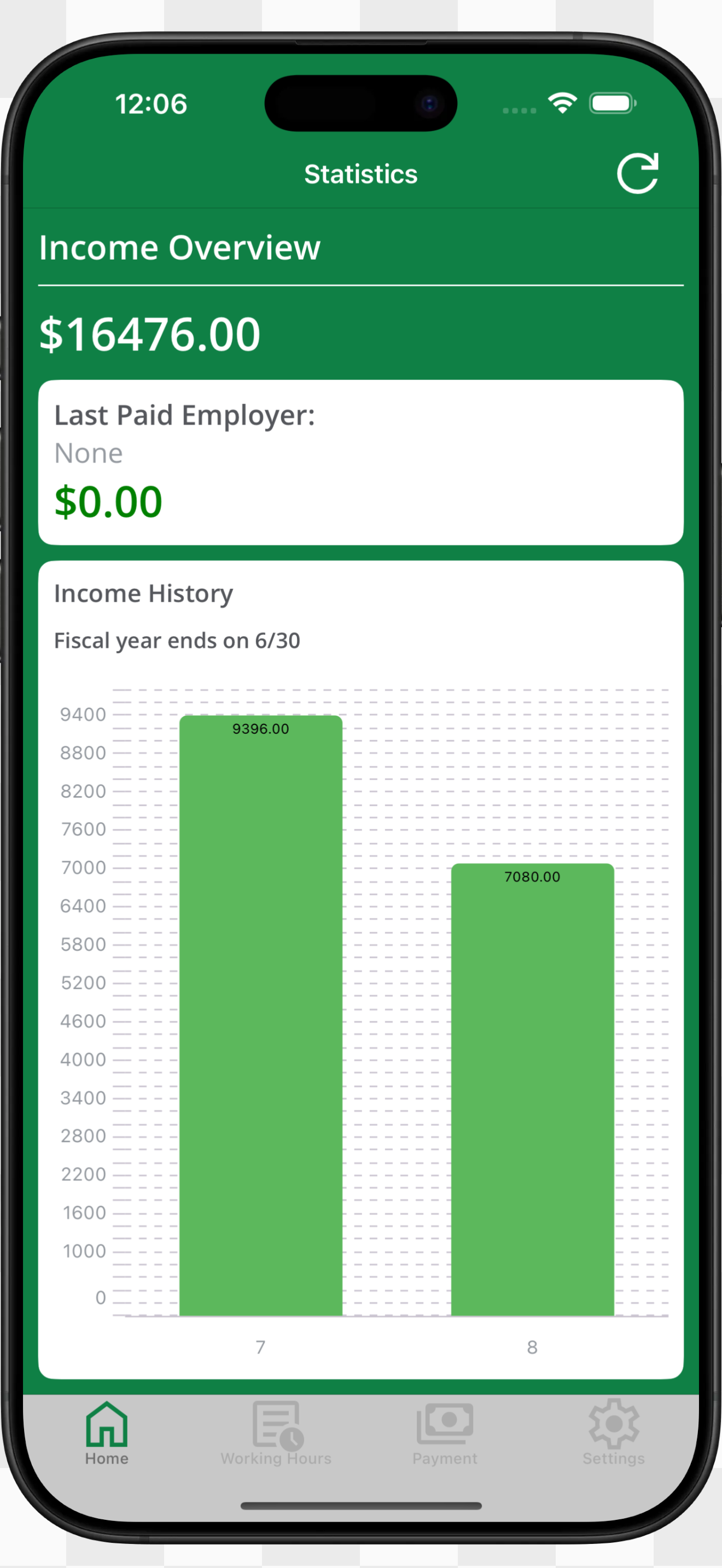Select the Home tab
Image resolution: width=722 pixels, height=1568 pixels.
(x=107, y=1433)
